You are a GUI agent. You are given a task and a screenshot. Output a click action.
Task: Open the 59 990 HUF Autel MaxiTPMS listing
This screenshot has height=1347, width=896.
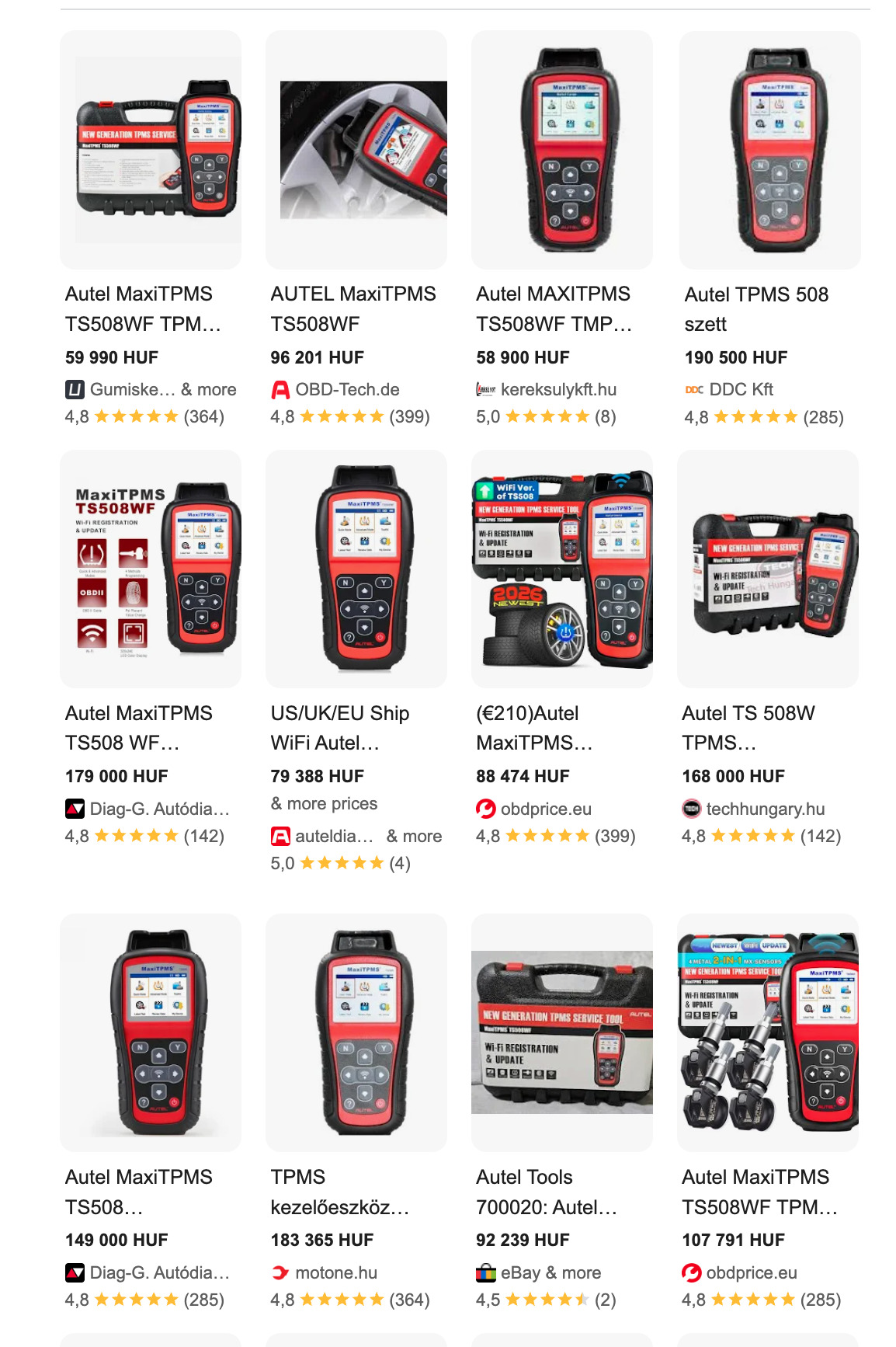[143, 308]
